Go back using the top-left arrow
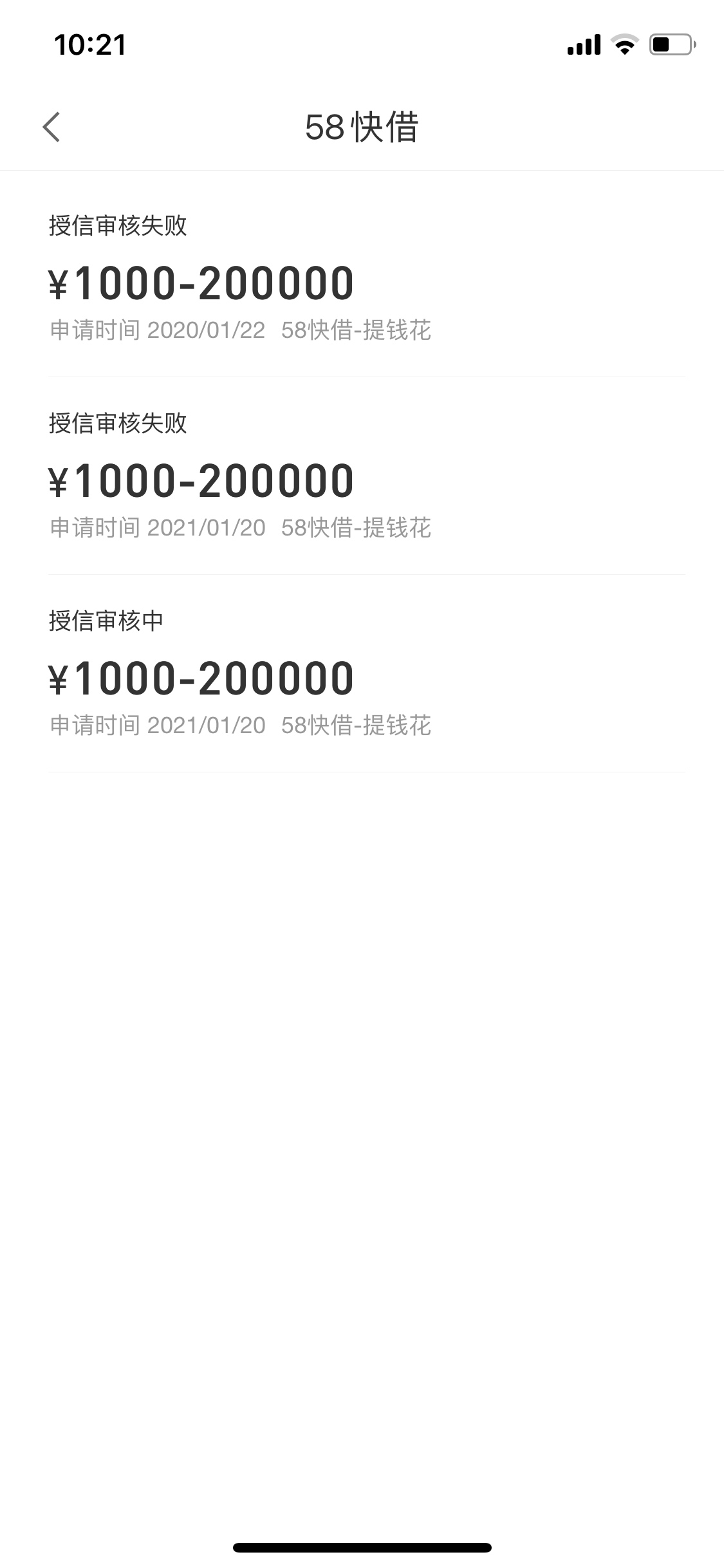This screenshot has width=724, height=1568. (51, 127)
